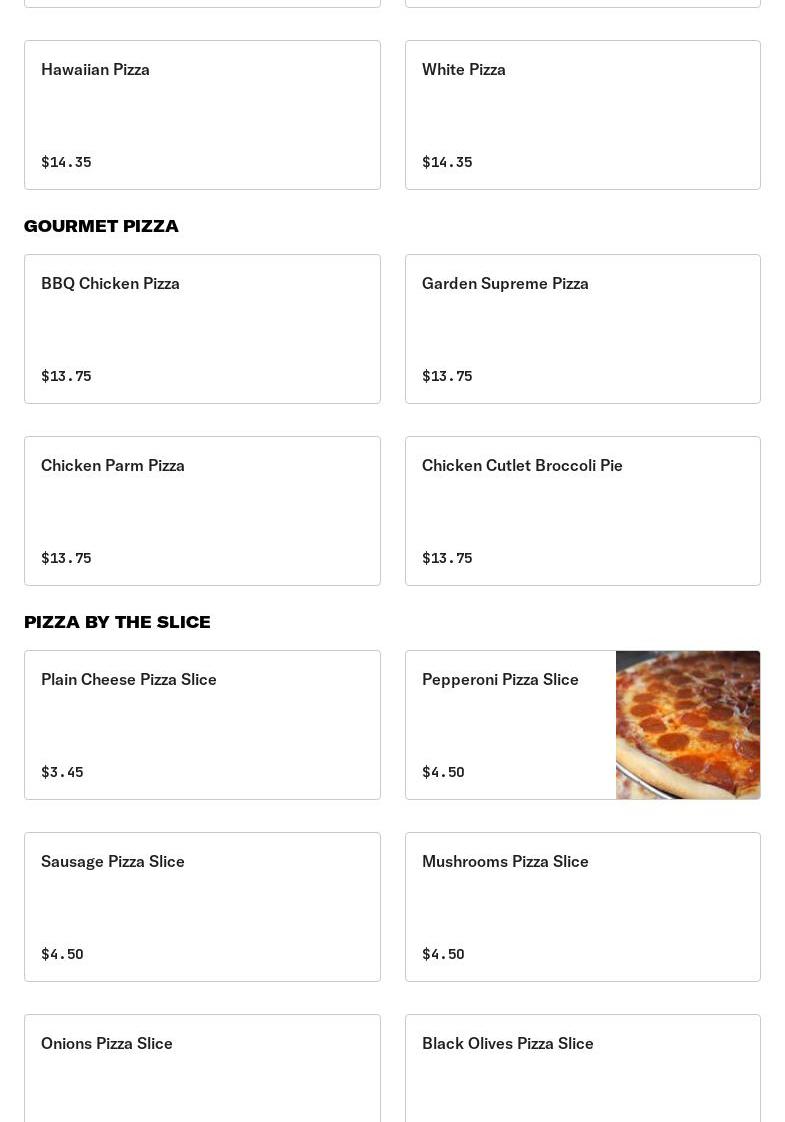Tap the Black Olives Pizza Slice card
The width and height of the screenshot is (785, 1122).
pos(582,1068)
